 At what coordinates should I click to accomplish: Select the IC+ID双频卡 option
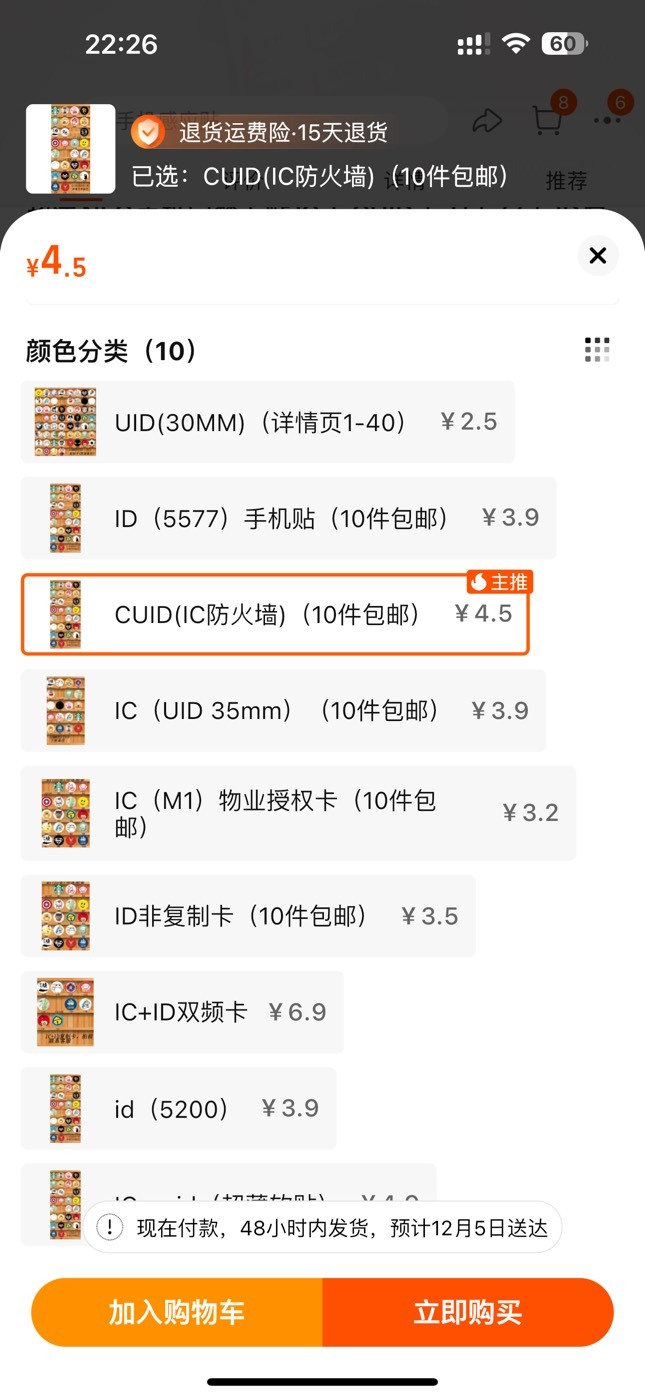pyautogui.click(x=182, y=1012)
